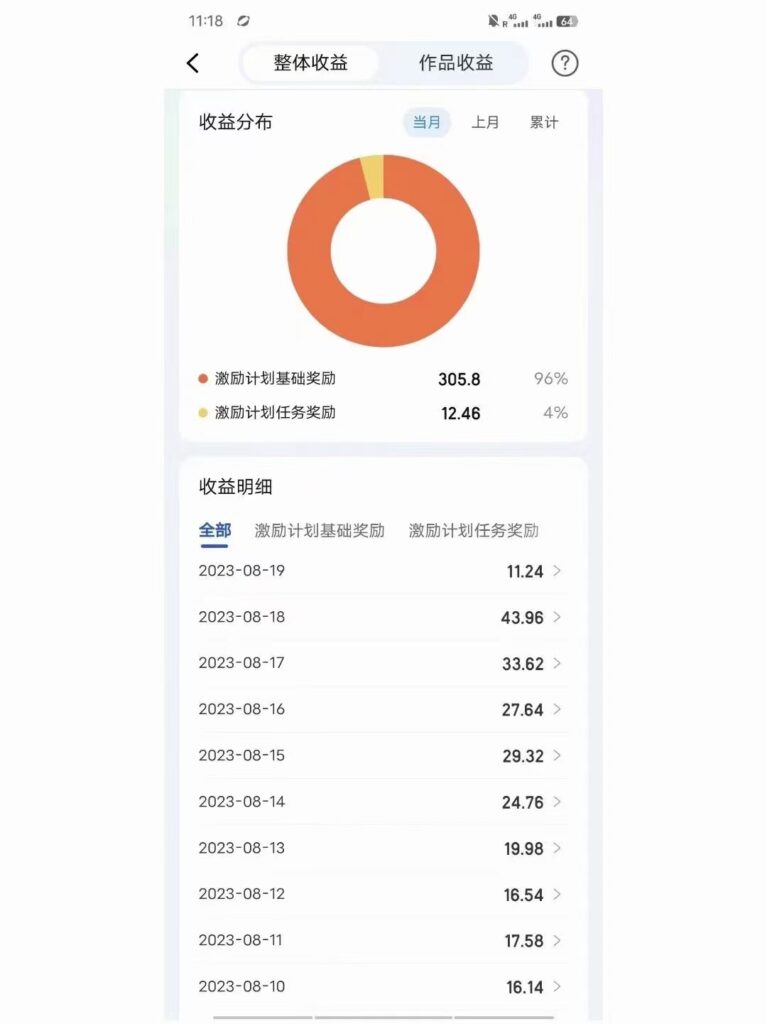Open earnings for 2023-08-10
767x1024 pixels.
[x=382, y=987]
